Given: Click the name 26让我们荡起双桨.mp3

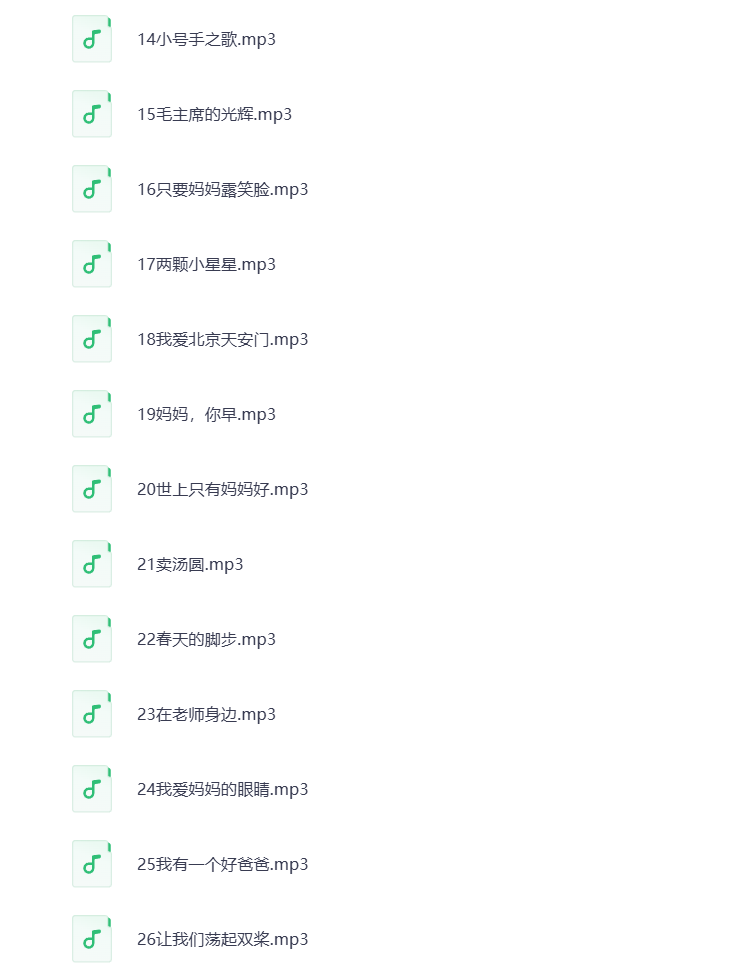Looking at the screenshot, I should (x=221, y=939).
